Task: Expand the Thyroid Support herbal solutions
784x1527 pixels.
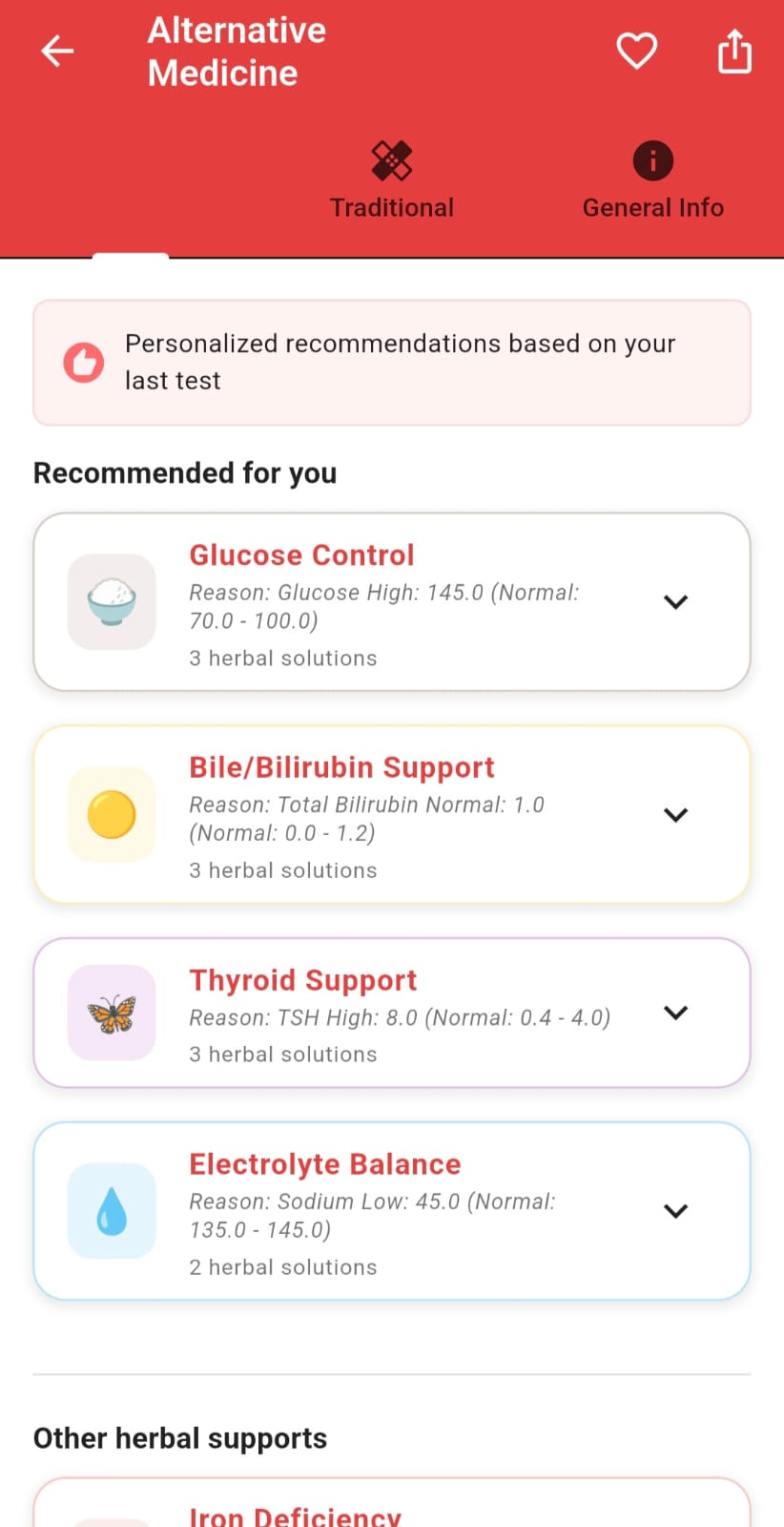Action: pyautogui.click(x=675, y=1014)
